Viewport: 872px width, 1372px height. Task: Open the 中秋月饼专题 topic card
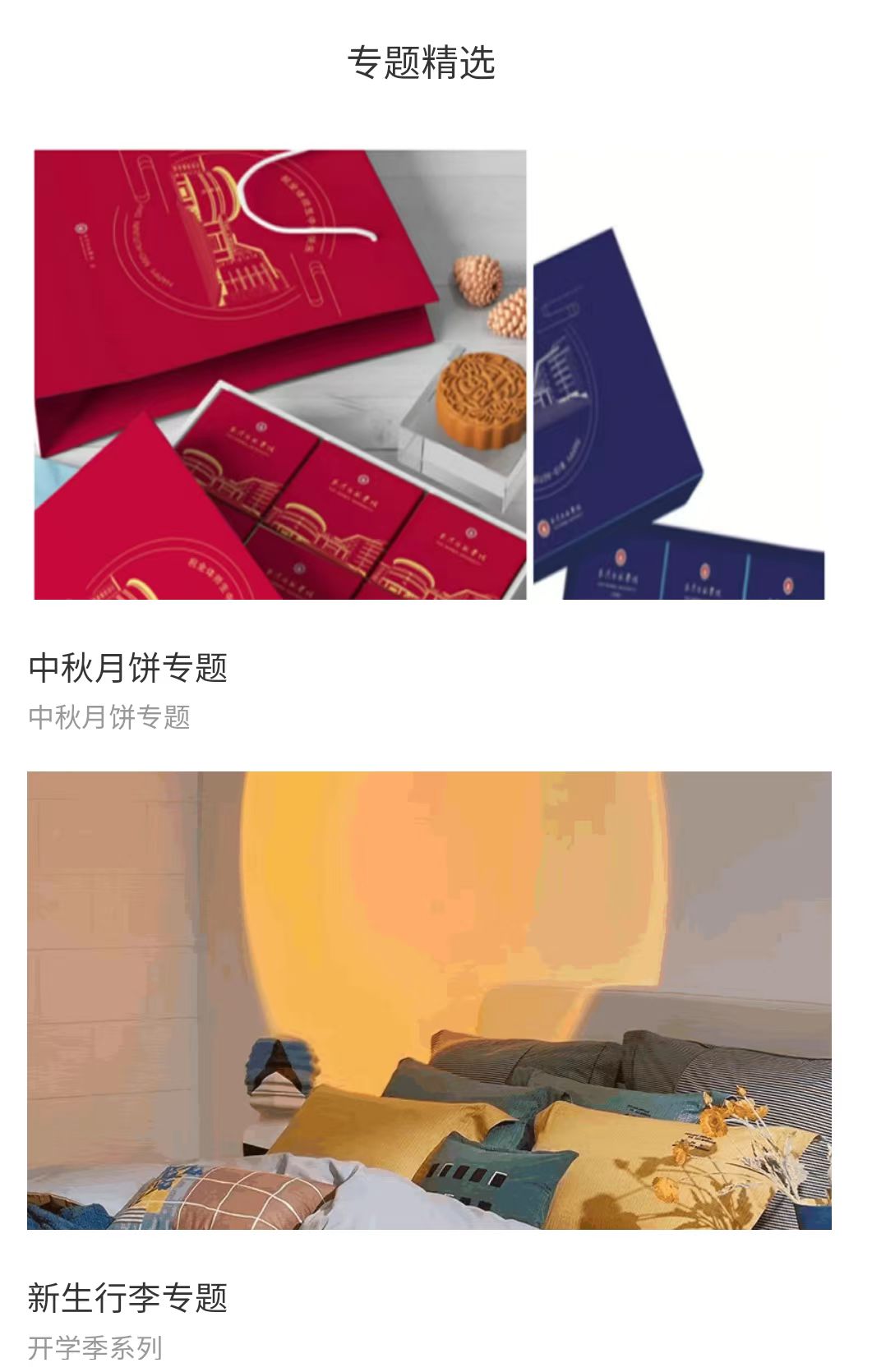(429, 375)
